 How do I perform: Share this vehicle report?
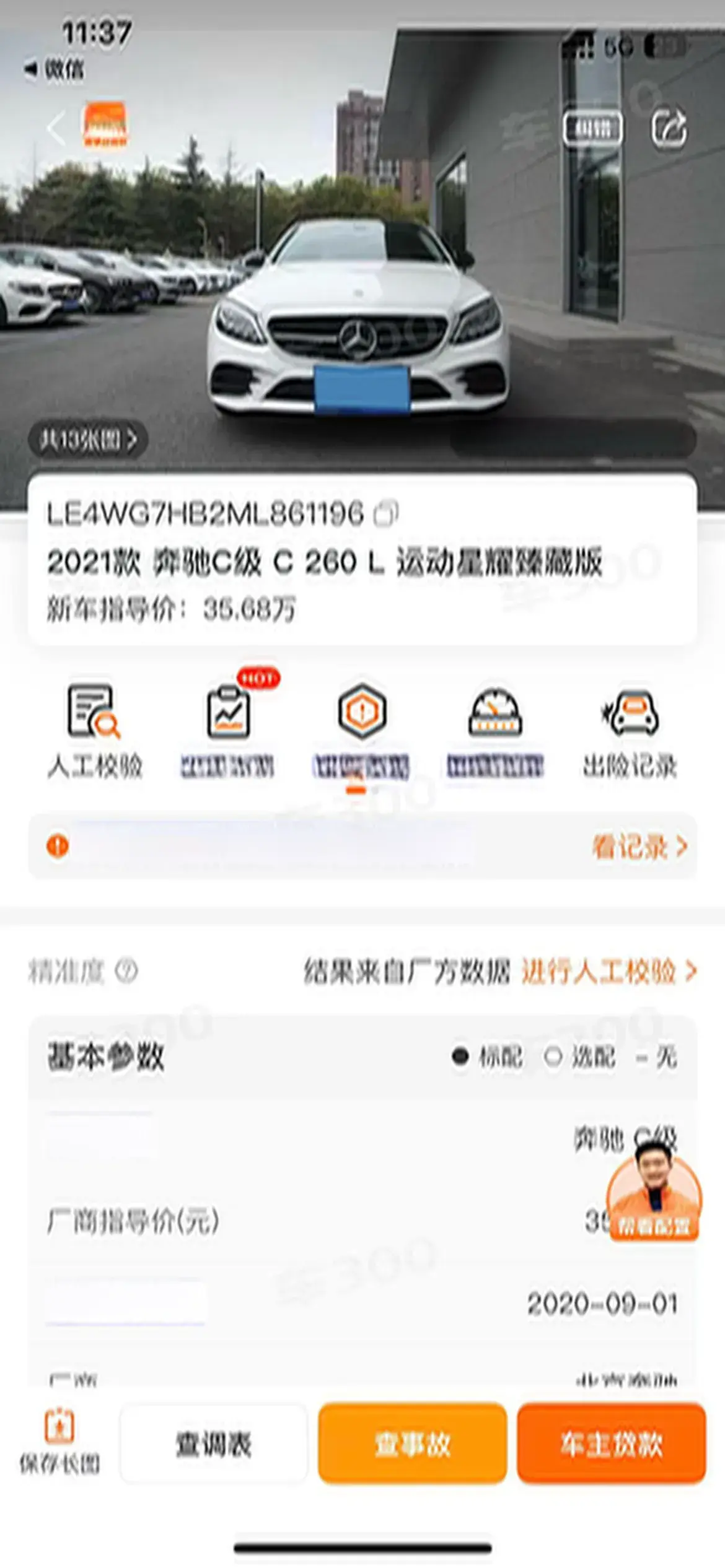coord(669,129)
